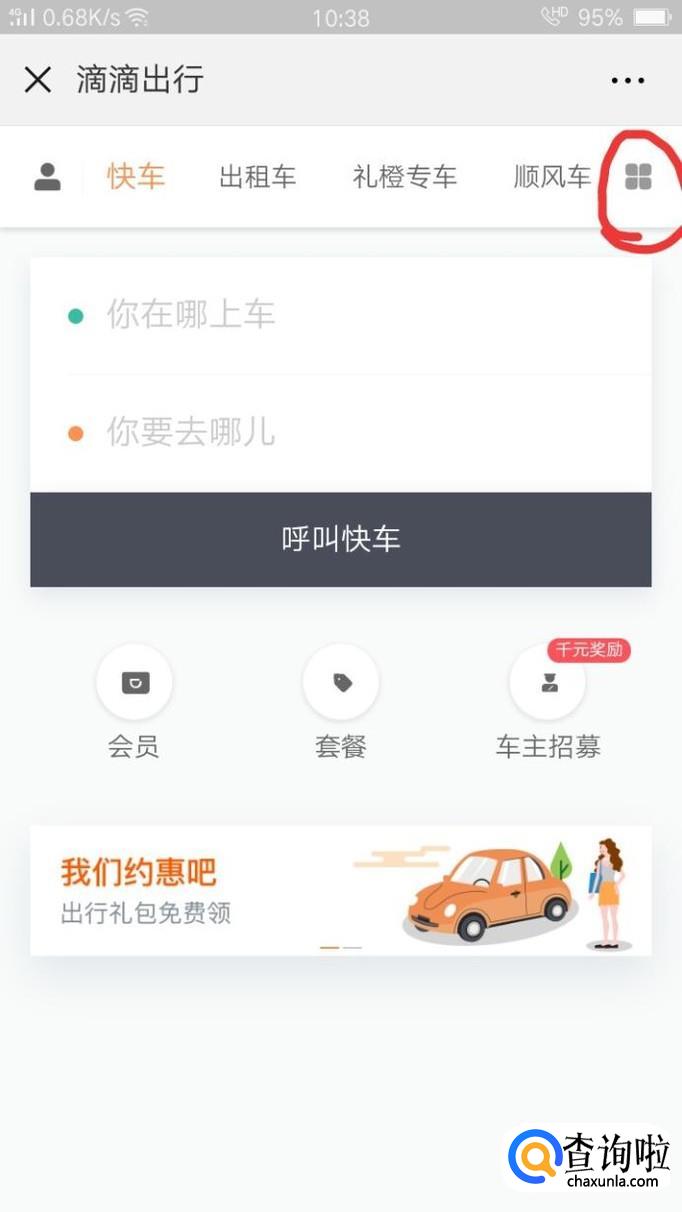The width and height of the screenshot is (682, 1212).
Task: Open the all-services grid icon
Action: (x=638, y=177)
